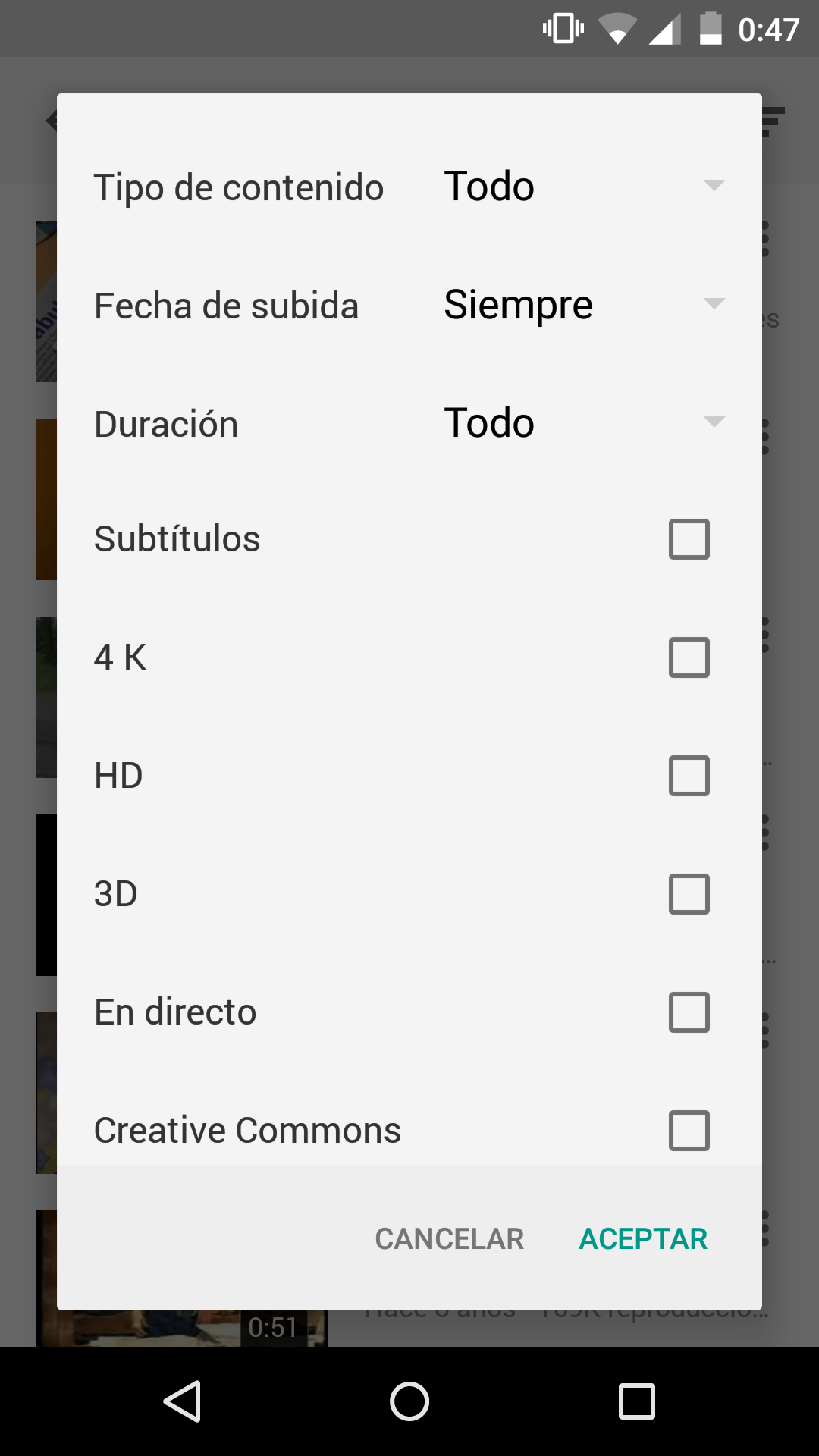This screenshot has width=819, height=1456.
Task: Open the Tipo de contenido dropdown
Action: click(584, 187)
